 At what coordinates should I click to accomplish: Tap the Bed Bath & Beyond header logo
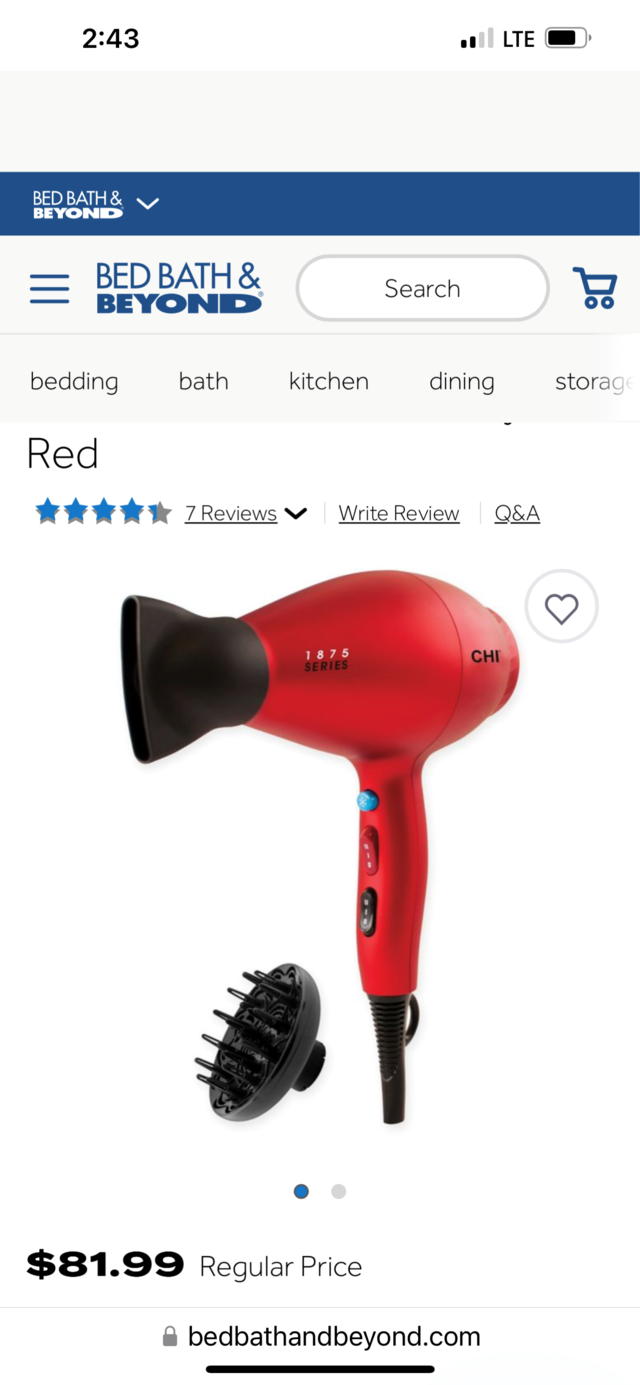click(179, 288)
